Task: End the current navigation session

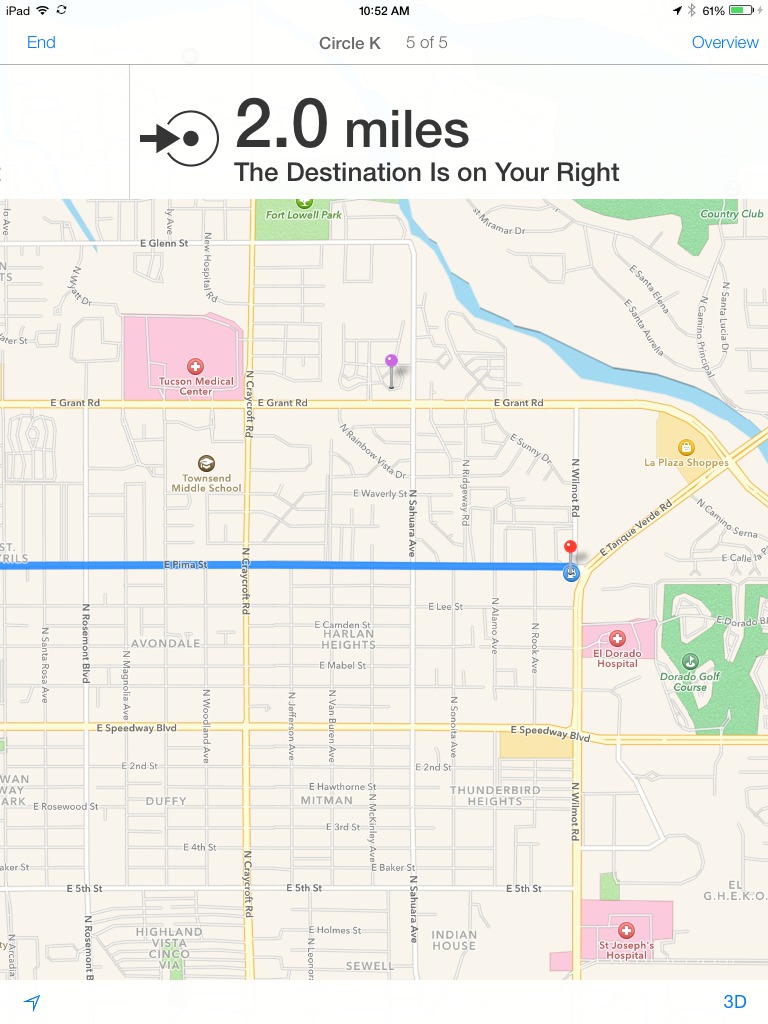Action: point(40,43)
